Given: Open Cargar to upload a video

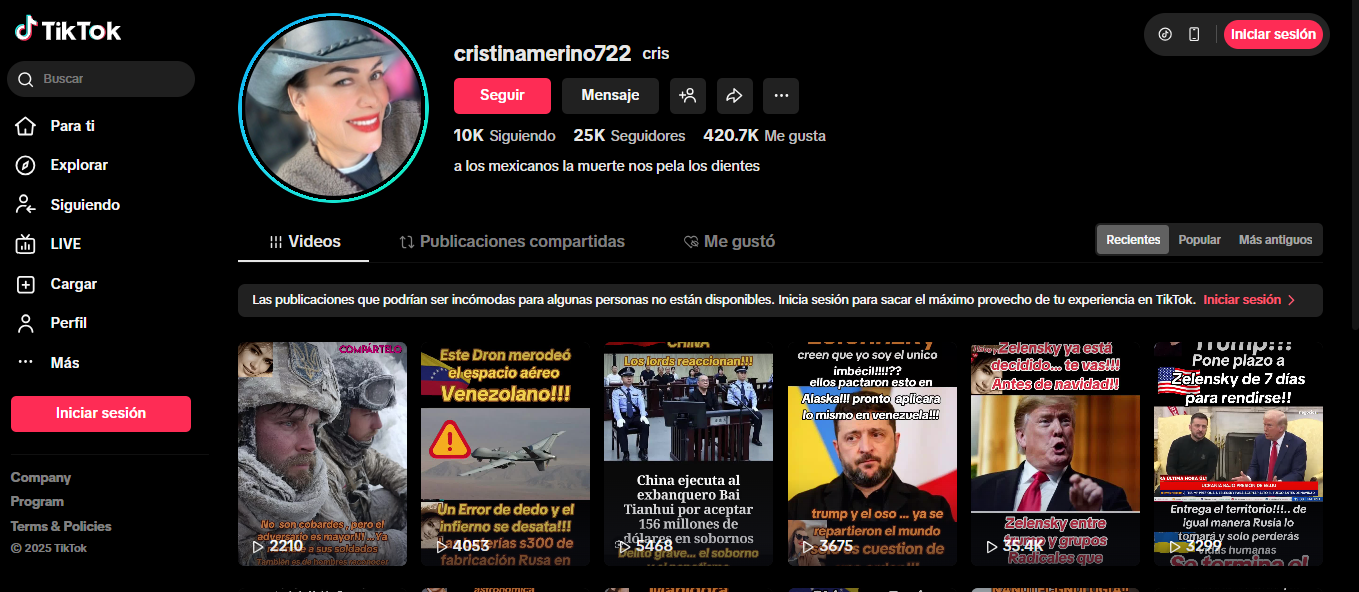Looking at the screenshot, I should pyautogui.click(x=73, y=284).
